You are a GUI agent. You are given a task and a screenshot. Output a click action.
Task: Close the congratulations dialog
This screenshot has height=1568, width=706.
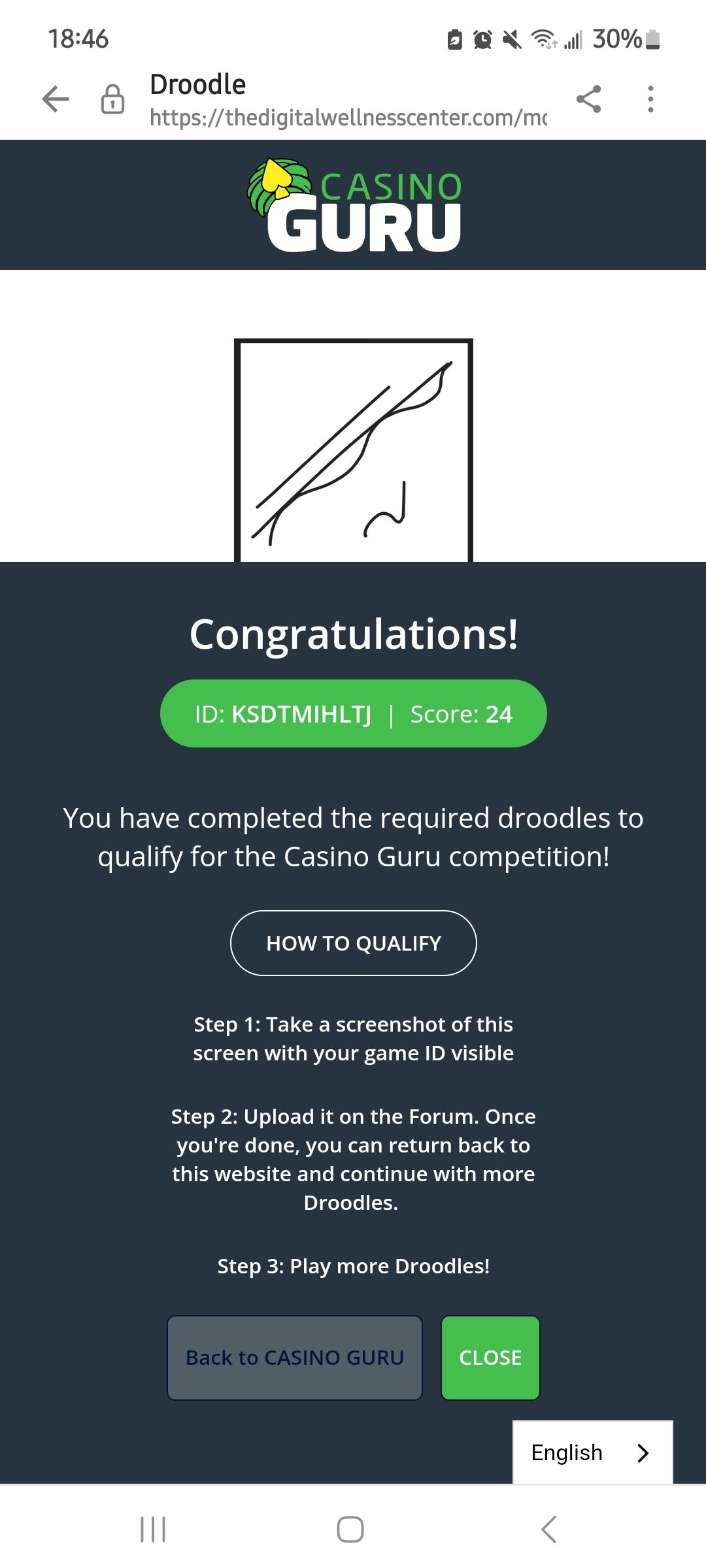click(490, 1358)
